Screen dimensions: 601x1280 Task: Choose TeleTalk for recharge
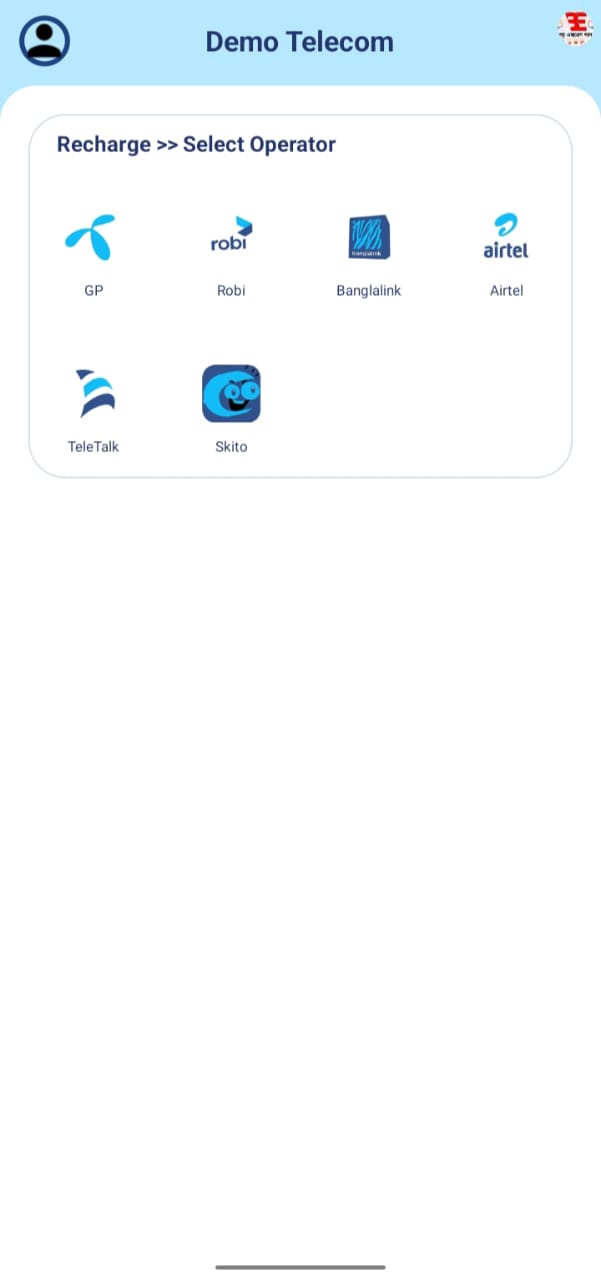(x=93, y=409)
